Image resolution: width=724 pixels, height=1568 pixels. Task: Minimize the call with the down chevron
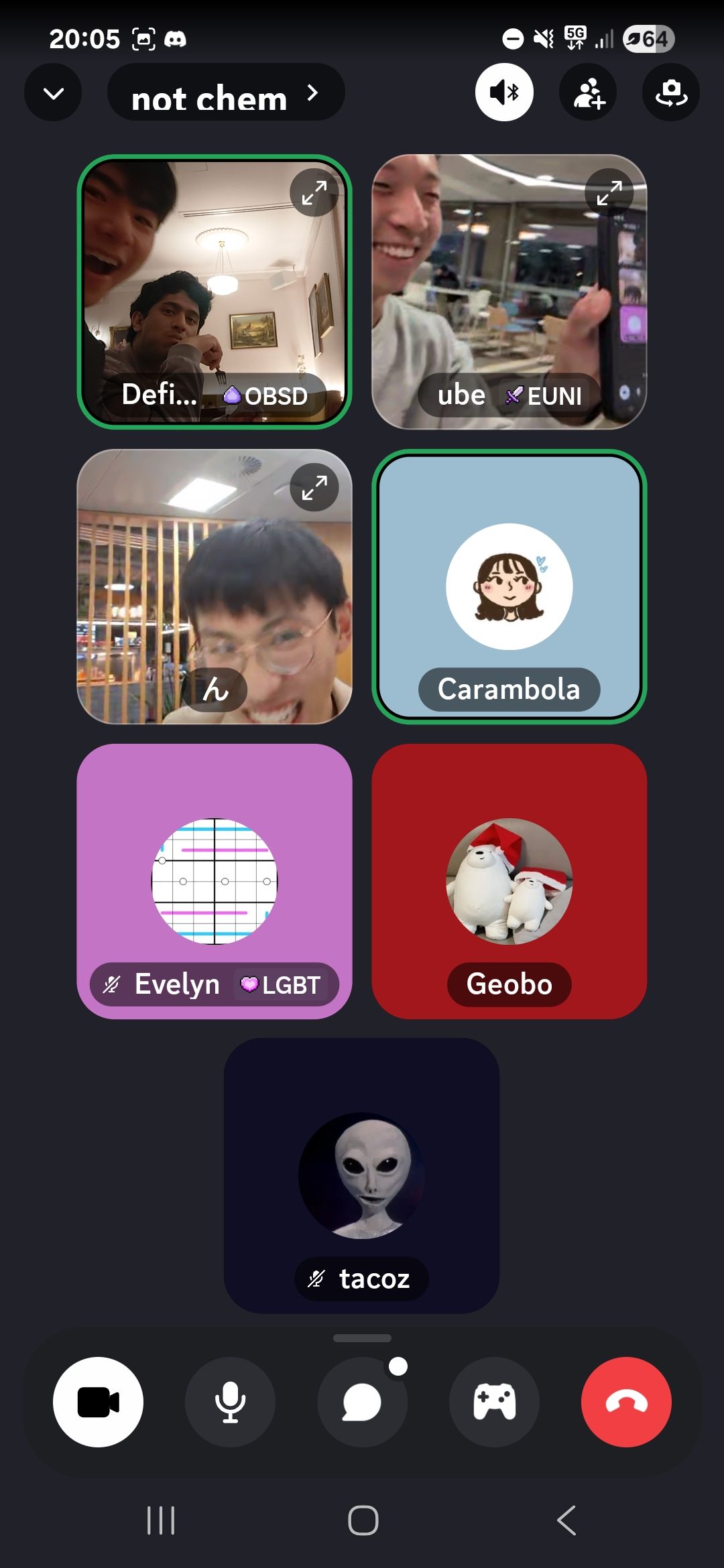point(53,93)
